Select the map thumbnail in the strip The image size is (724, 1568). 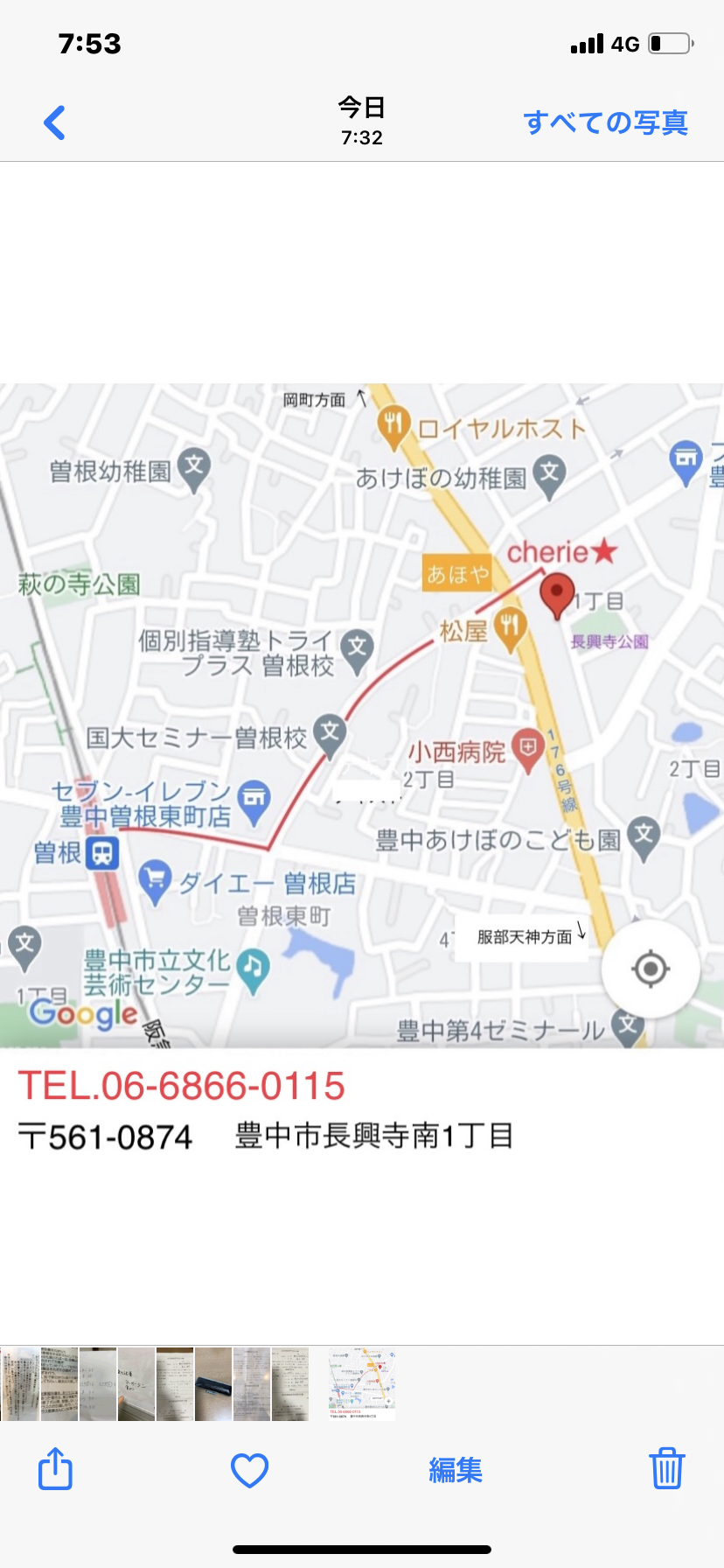[x=362, y=1383]
